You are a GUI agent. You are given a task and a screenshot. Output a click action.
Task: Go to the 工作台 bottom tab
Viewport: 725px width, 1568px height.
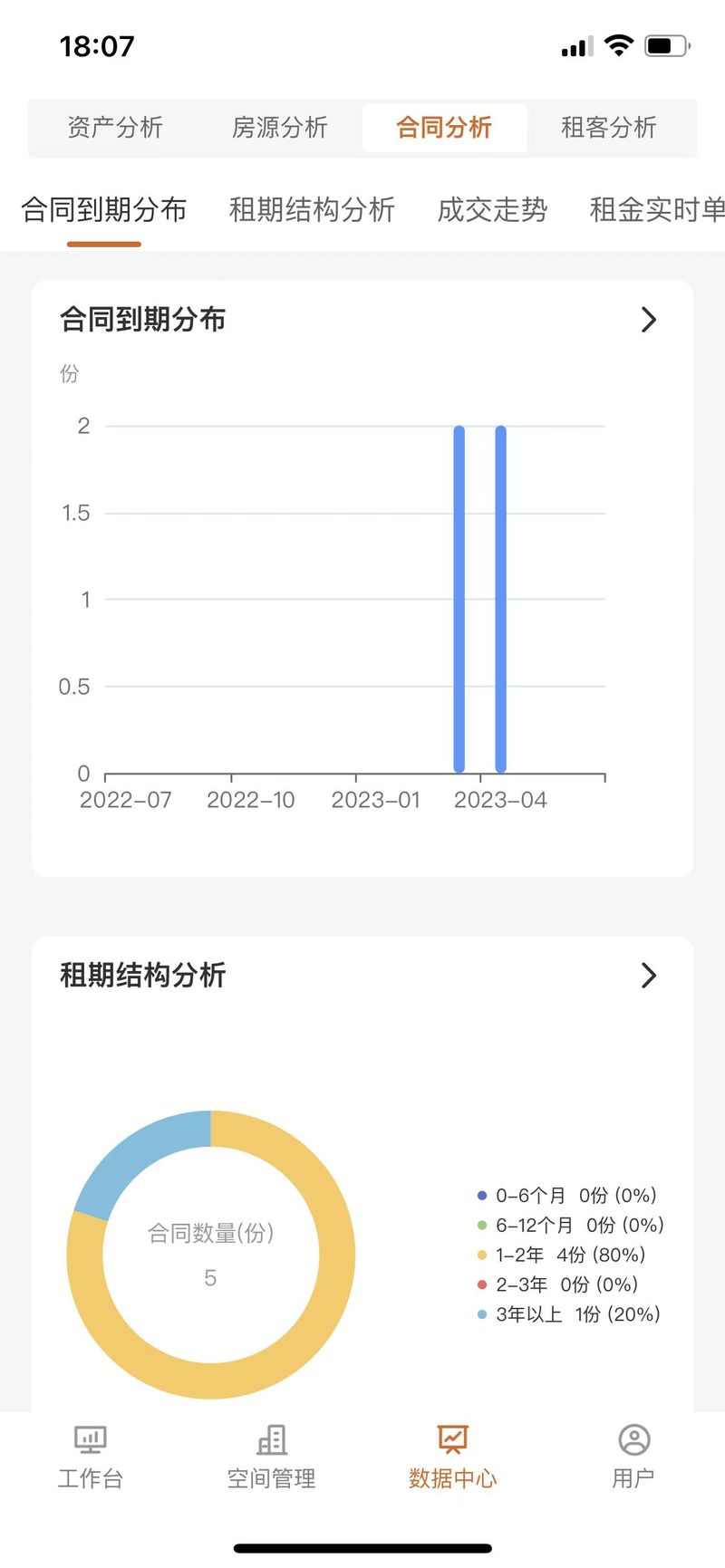[91, 1457]
